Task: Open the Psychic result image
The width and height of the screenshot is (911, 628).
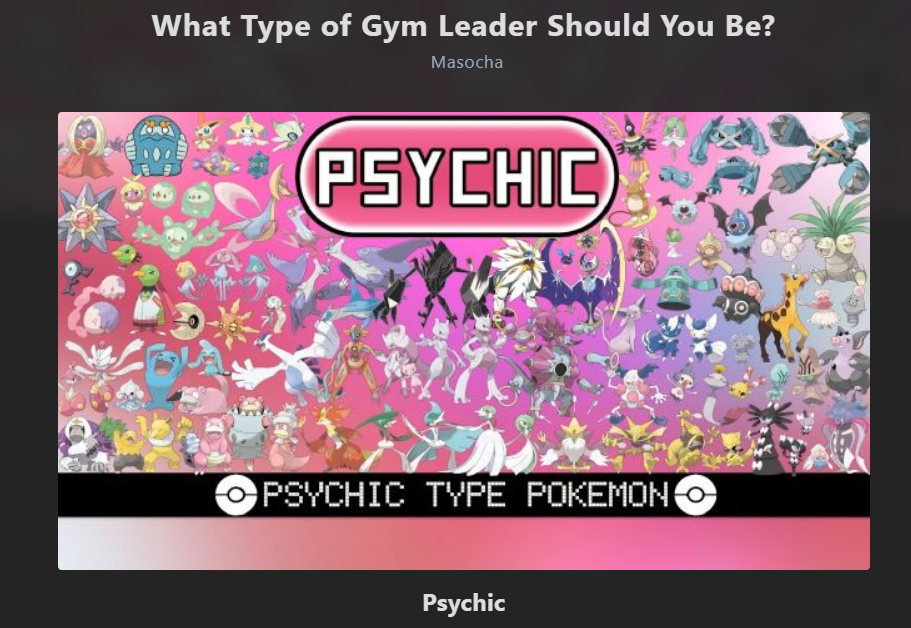Action: pos(463,340)
